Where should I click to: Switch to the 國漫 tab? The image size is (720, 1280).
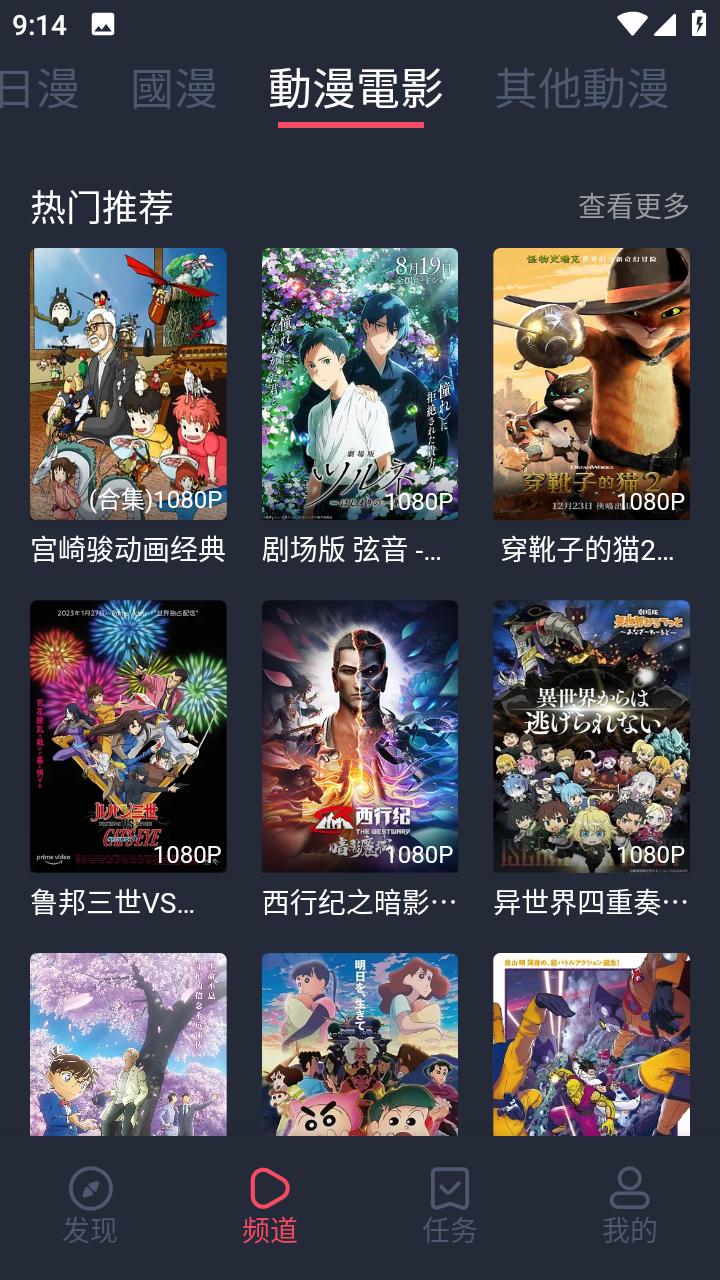click(172, 90)
